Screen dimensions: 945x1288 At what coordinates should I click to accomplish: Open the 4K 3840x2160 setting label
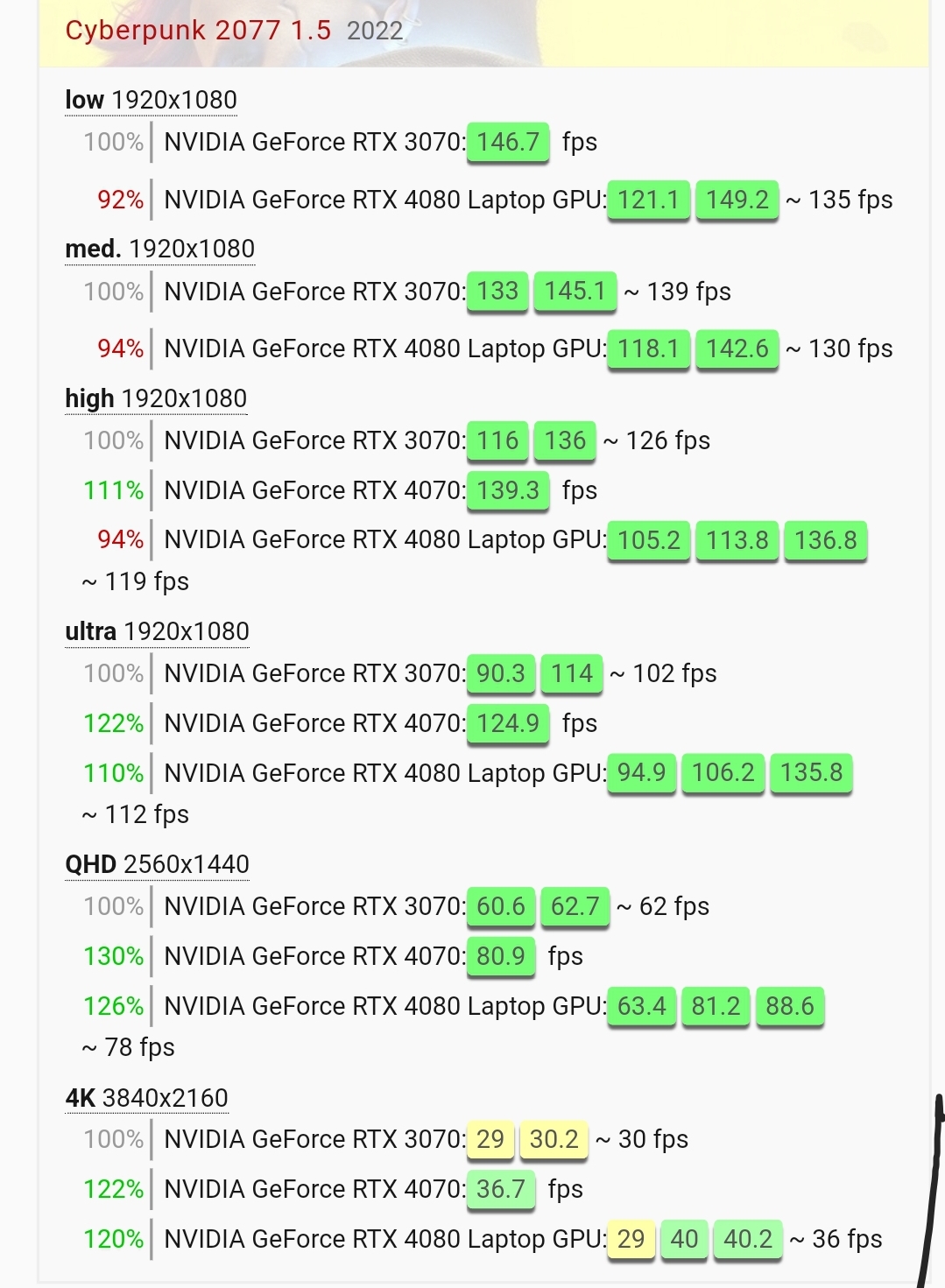pyautogui.click(x=146, y=1098)
